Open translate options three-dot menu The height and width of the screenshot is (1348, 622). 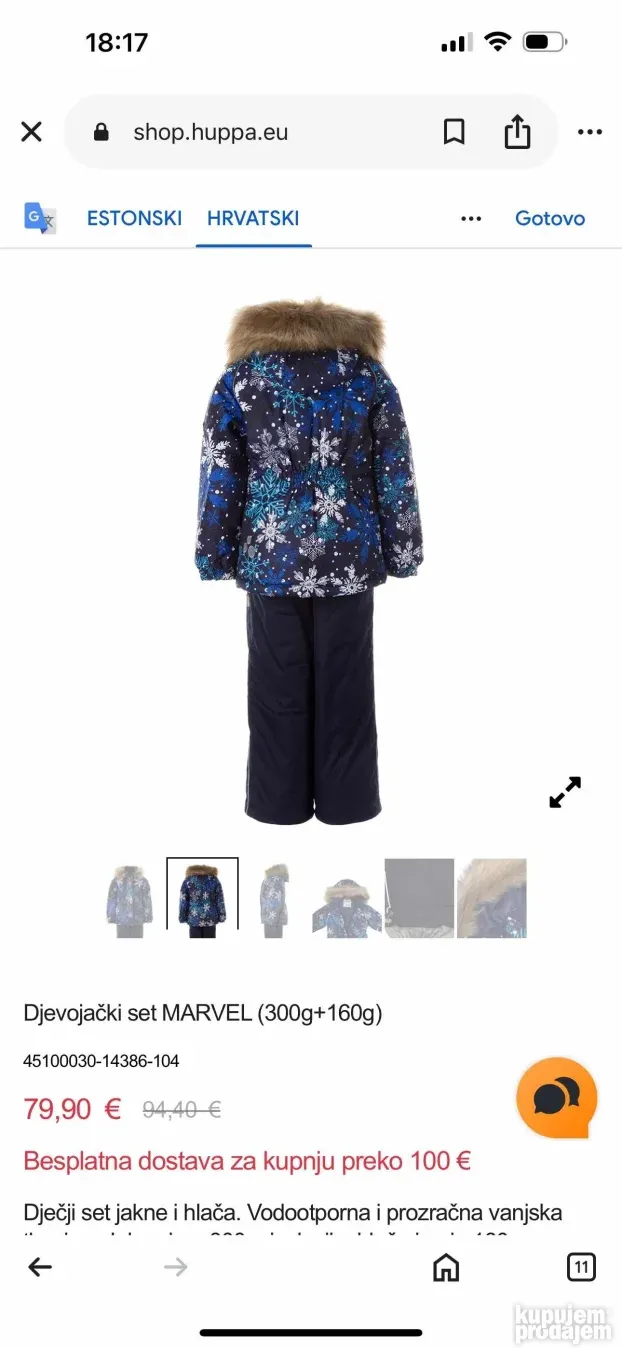coord(471,218)
